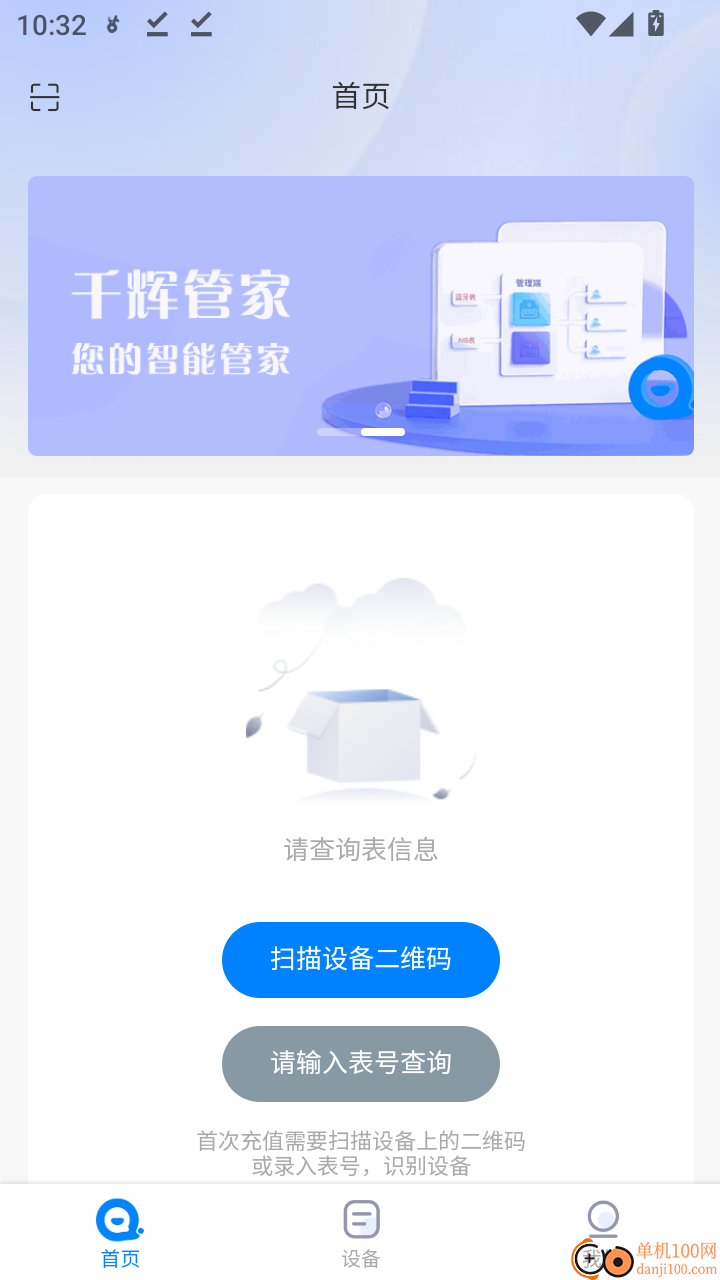The width and height of the screenshot is (720, 1280).
Task: Tap 请输入表号查询 button
Action: [x=360, y=1064]
